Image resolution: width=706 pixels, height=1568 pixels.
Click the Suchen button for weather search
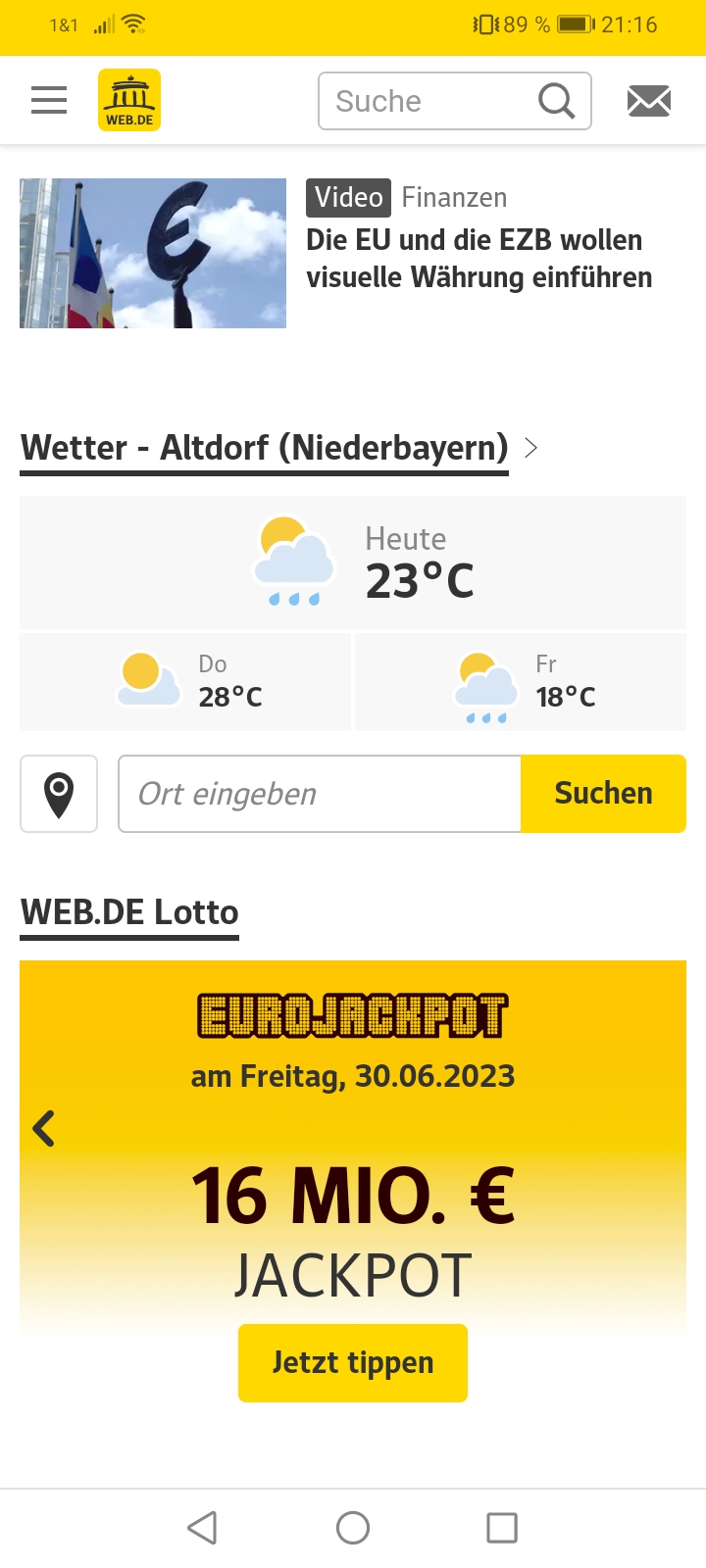[x=603, y=794]
